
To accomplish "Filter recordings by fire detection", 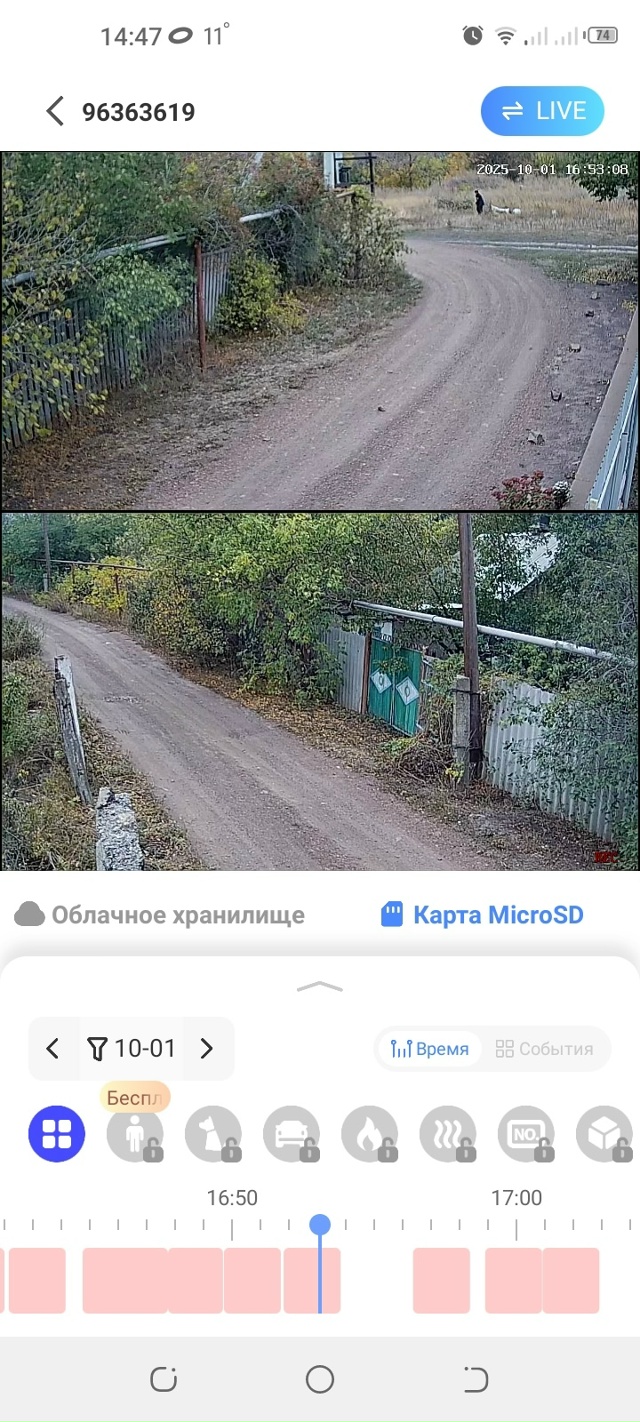I will (368, 1134).
